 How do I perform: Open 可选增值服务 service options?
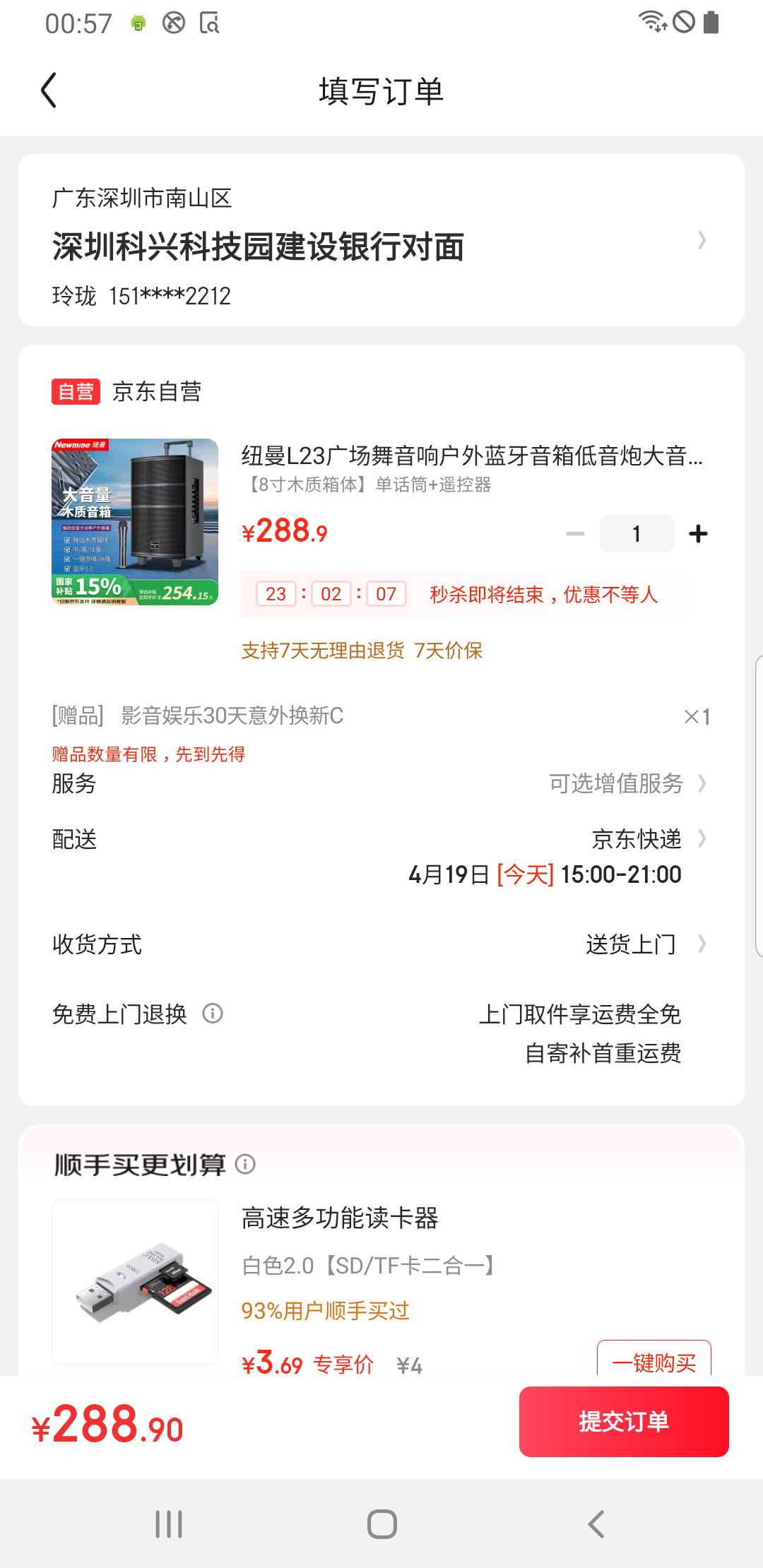627,783
